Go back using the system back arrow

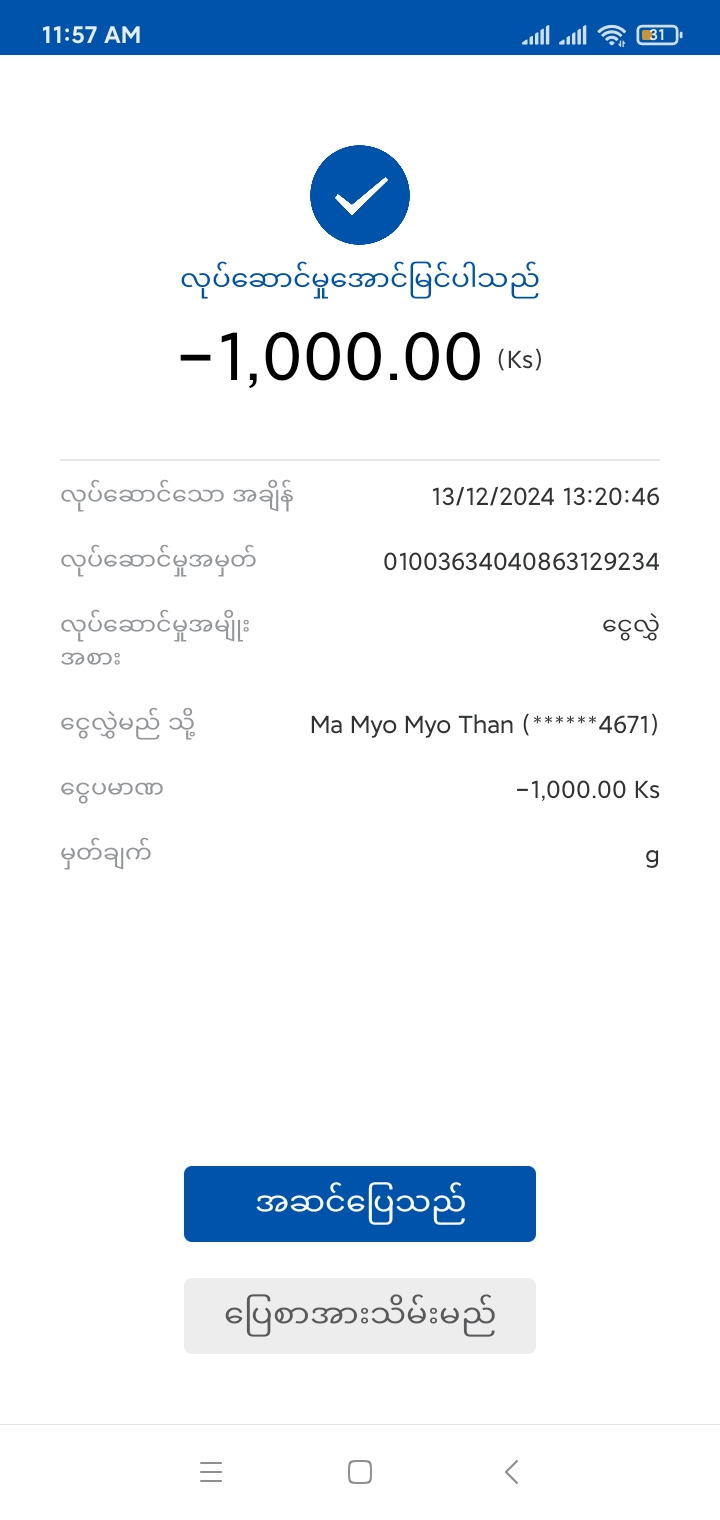(x=511, y=1471)
